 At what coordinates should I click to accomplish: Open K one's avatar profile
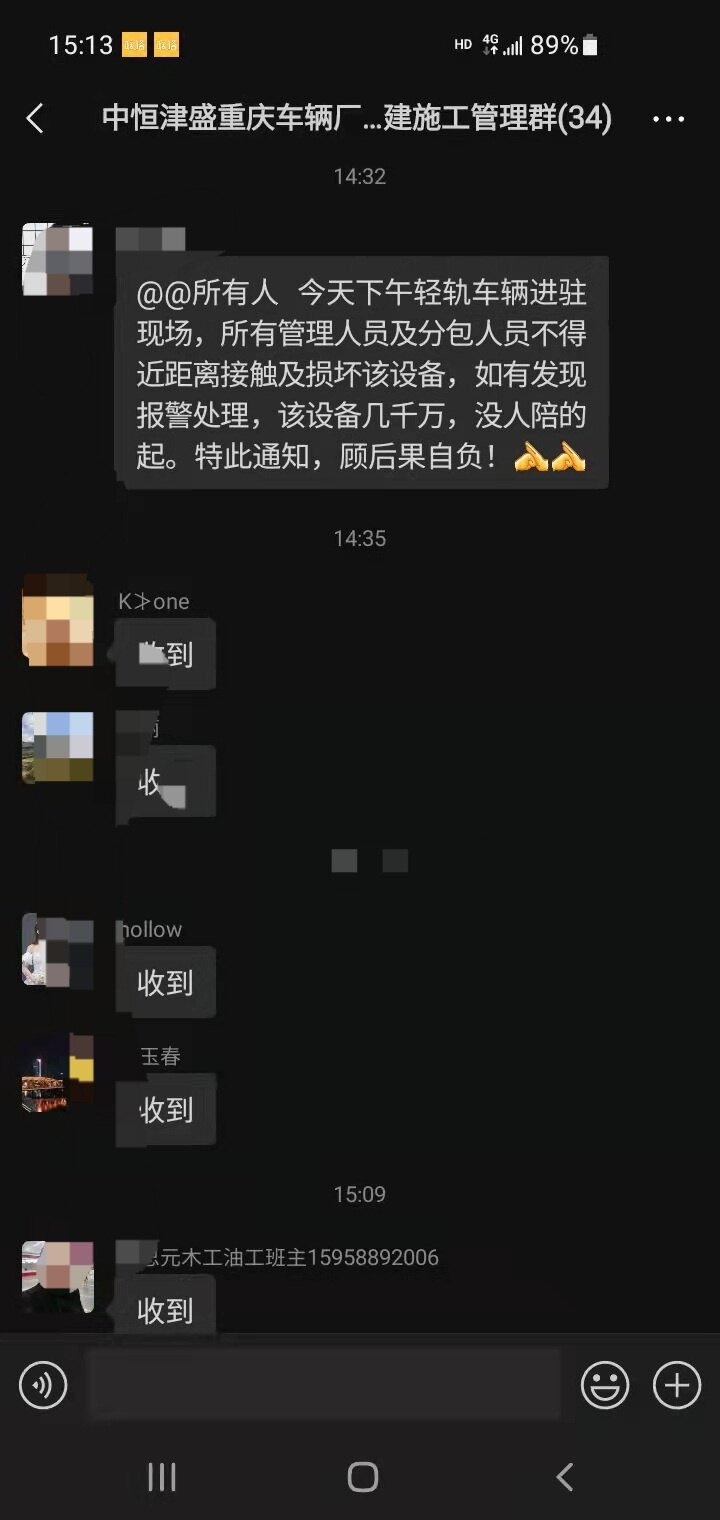pyautogui.click(x=58, y=620)
